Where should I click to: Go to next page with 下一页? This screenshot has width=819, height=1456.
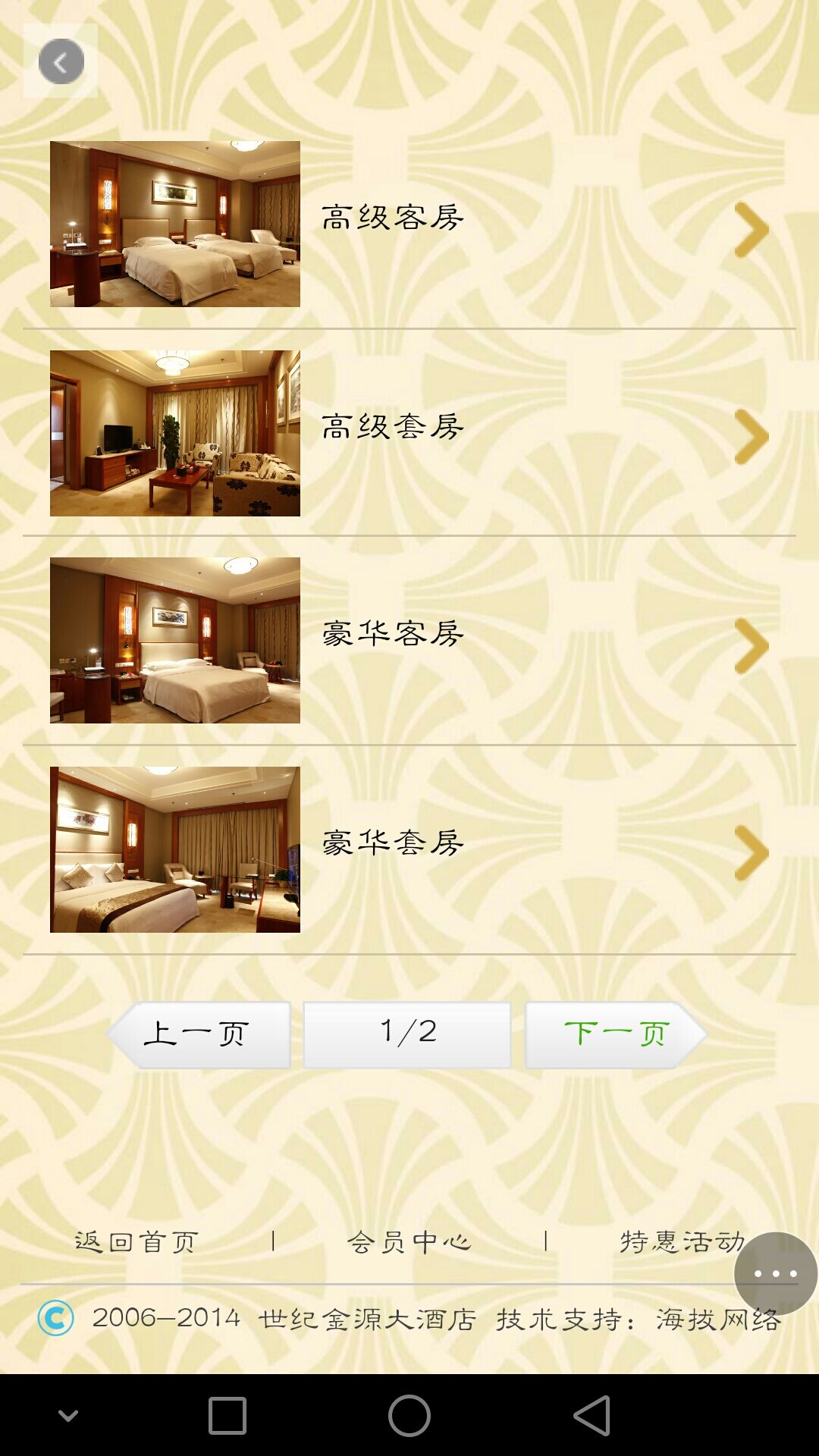point(616,1034)
